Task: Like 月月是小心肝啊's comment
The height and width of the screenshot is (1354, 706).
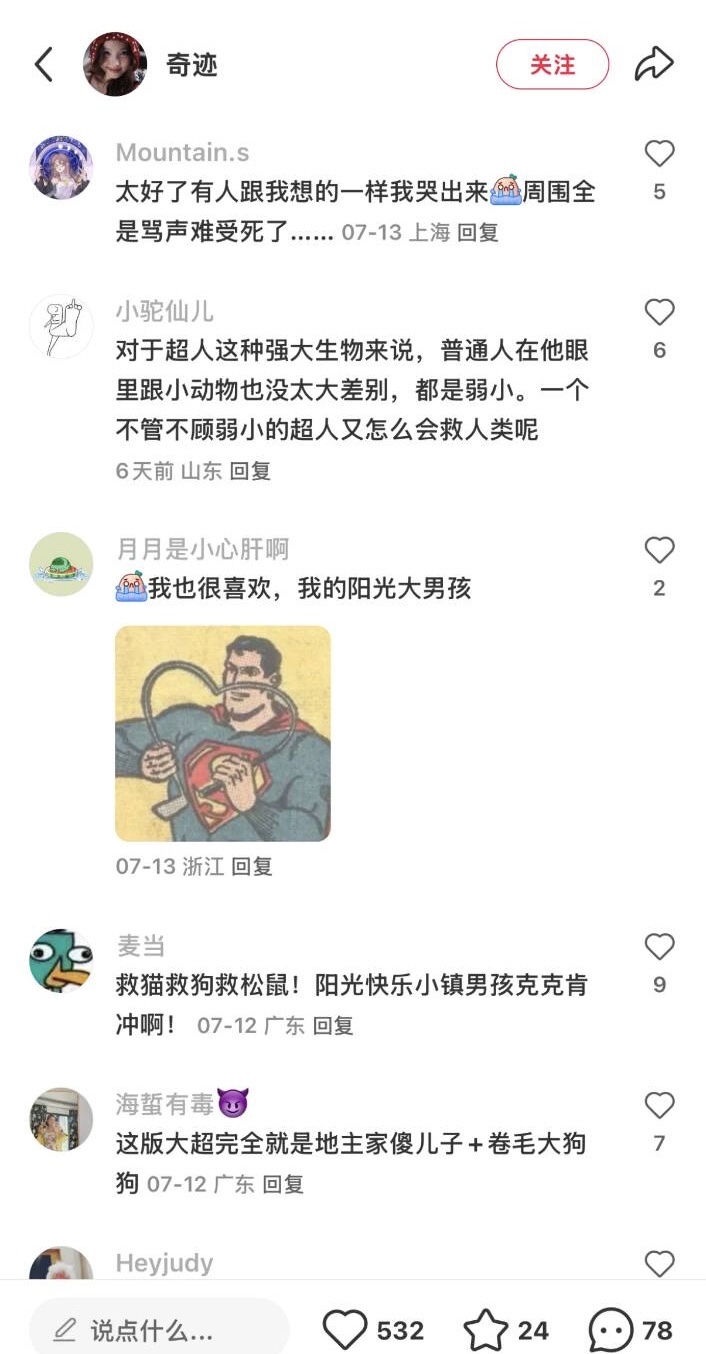Action: pos(659,550)
